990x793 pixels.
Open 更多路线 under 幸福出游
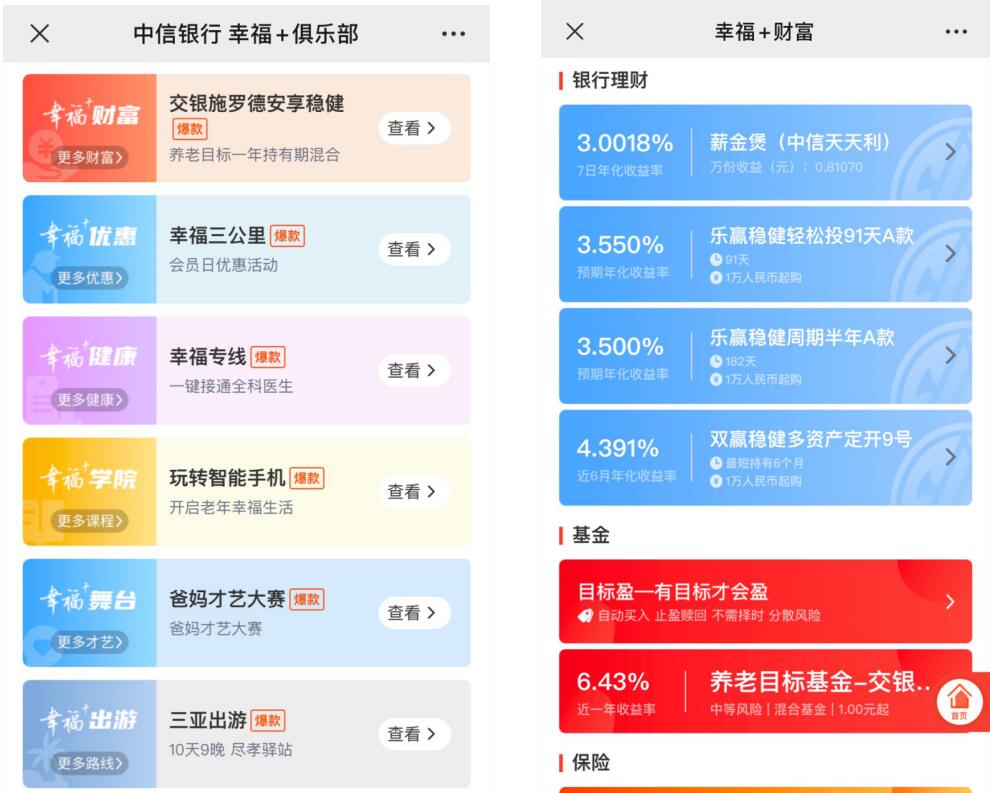point(90,763)
